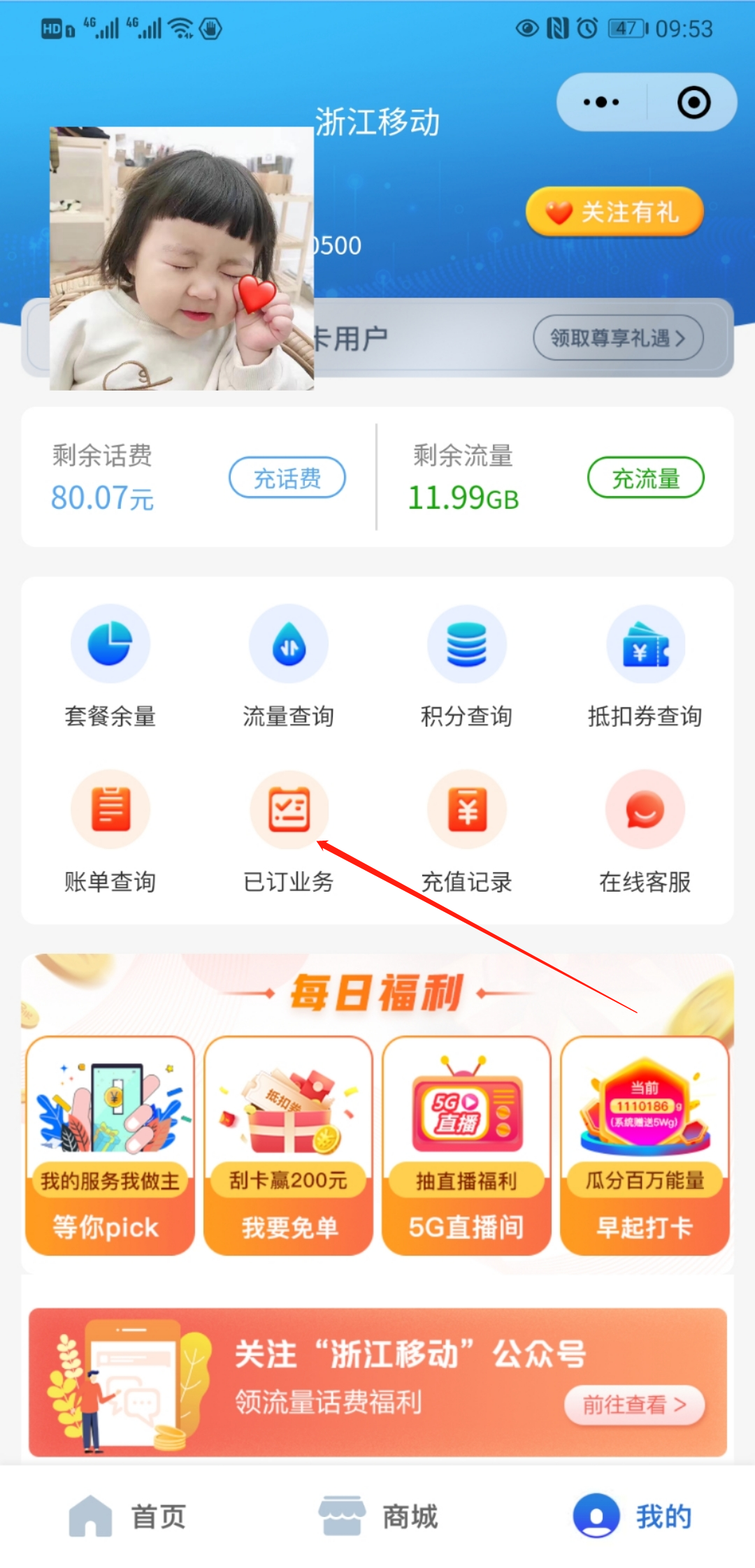Switch to the 商城 tab
The width and height of the screenshot is (755, 1568).
click(x=378, y=1516)
